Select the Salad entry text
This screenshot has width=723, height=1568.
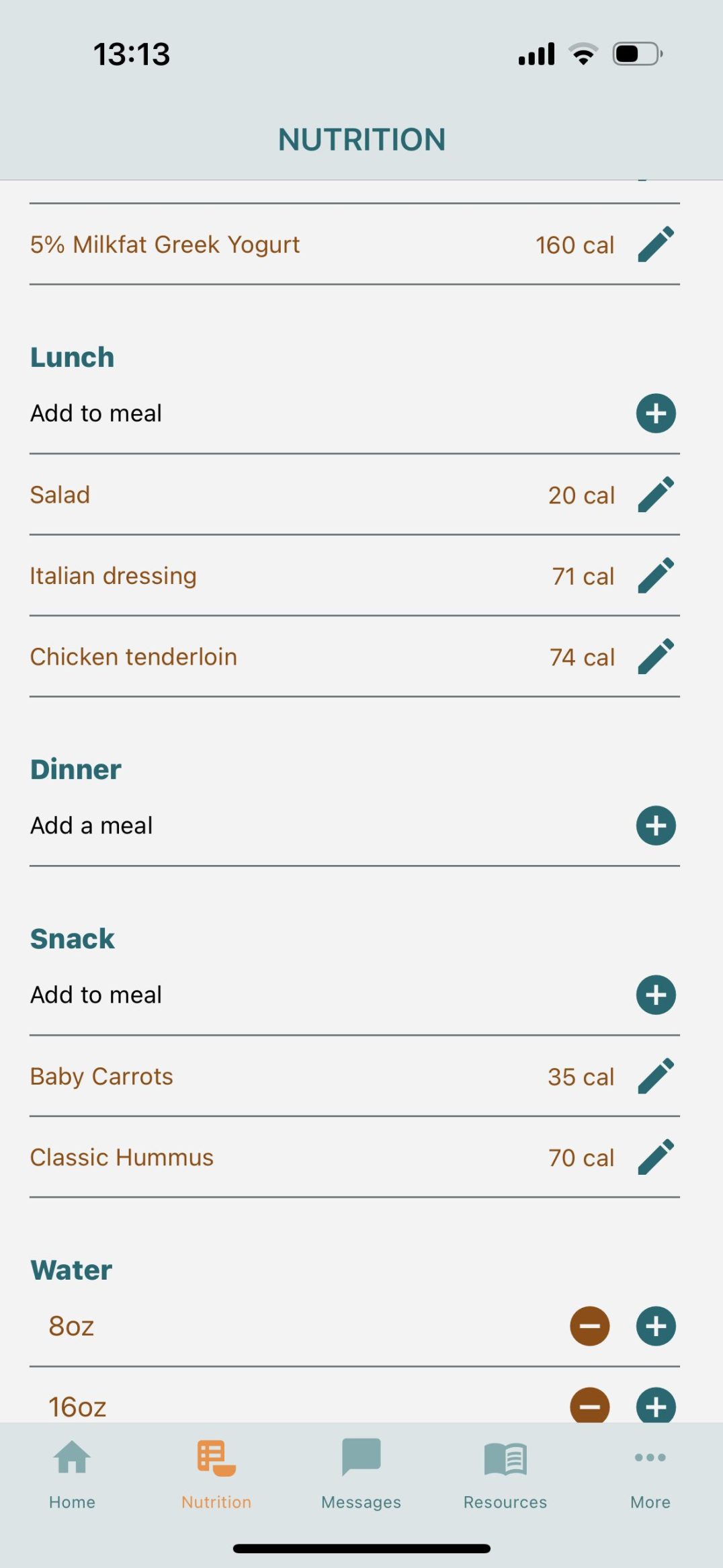click(x=59, y=494)
